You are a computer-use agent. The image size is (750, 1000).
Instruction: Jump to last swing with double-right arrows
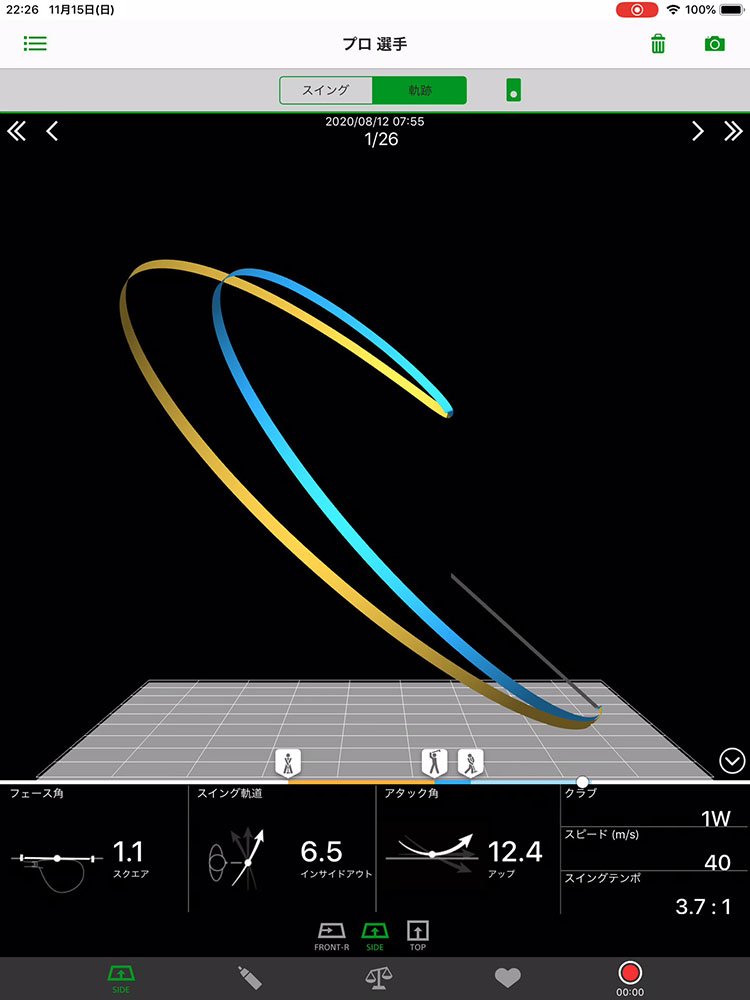(x=733, y=131)
